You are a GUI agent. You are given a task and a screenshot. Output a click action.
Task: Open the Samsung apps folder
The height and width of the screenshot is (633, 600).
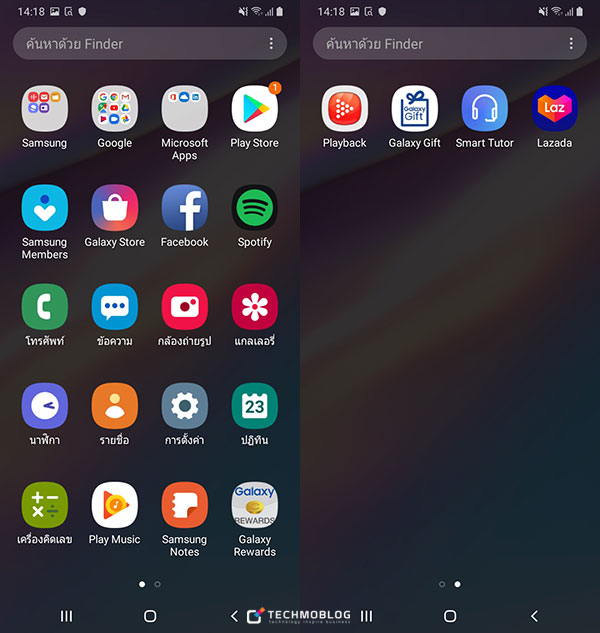pyautogui.click(x=45, y=109)
